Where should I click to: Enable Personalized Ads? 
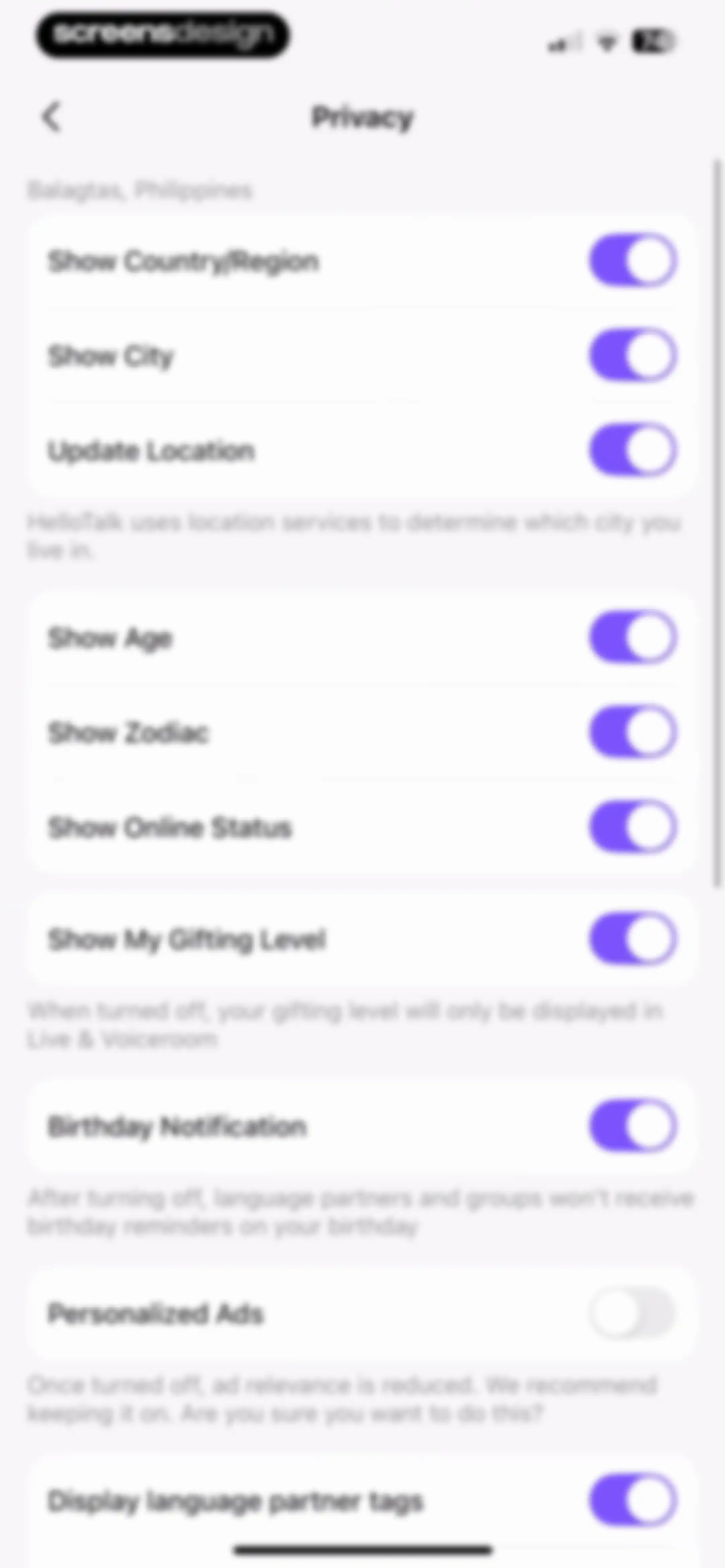pos(633,1313)
